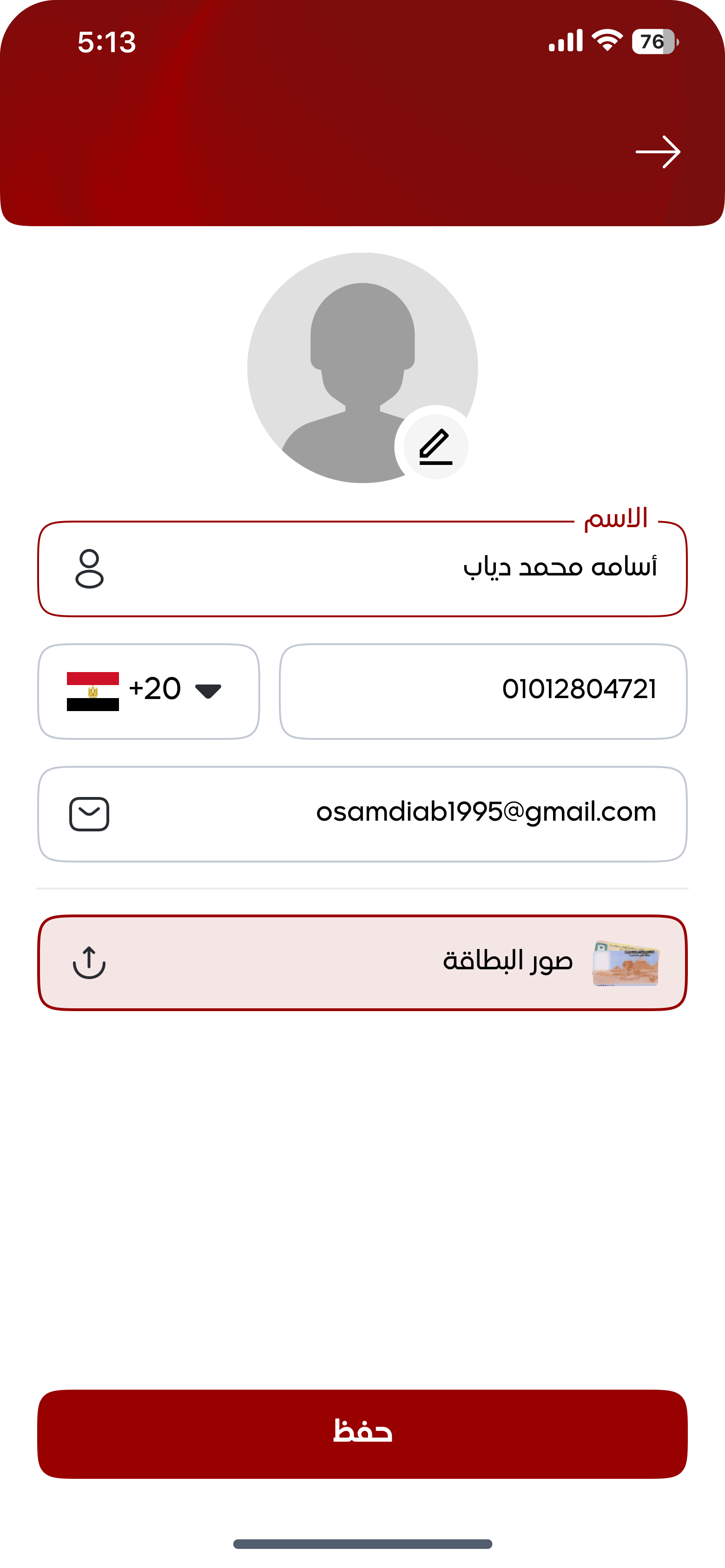The image size is (725, 1568).
Task: Go back using the header arrow
Action: pyautogui.click(x=657, y=151)
